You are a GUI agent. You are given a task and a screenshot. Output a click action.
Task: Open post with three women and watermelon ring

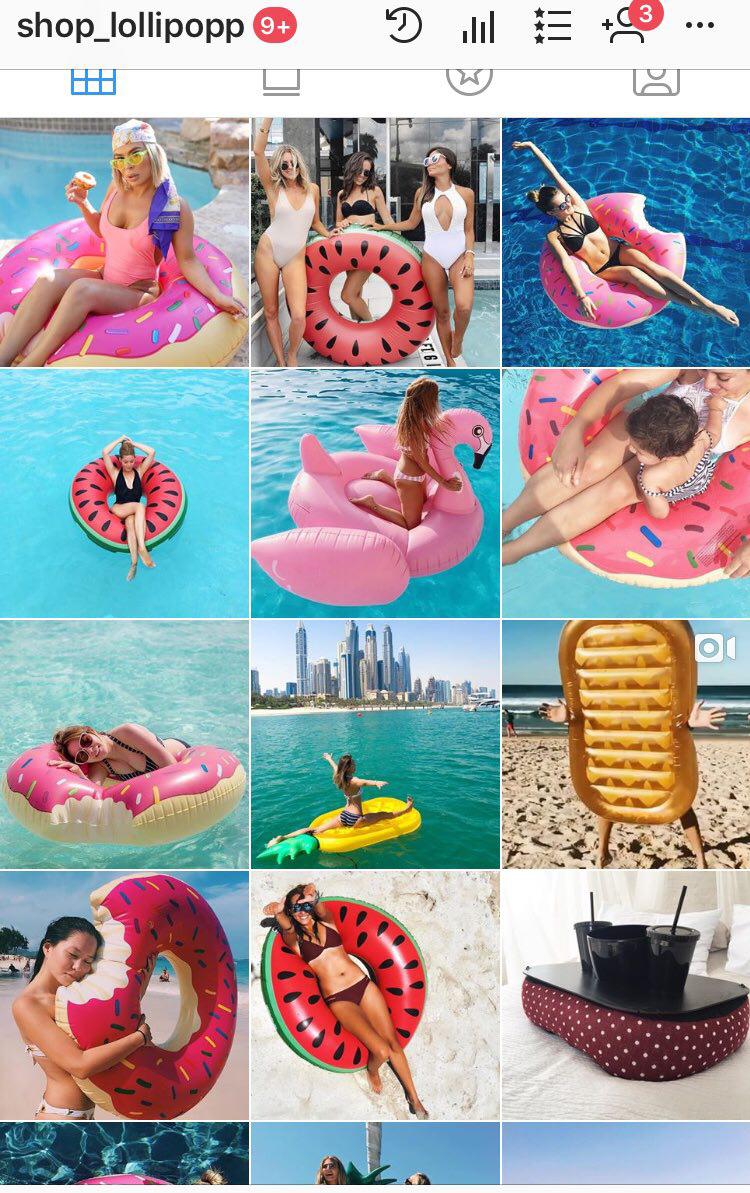tap(375, 242)
